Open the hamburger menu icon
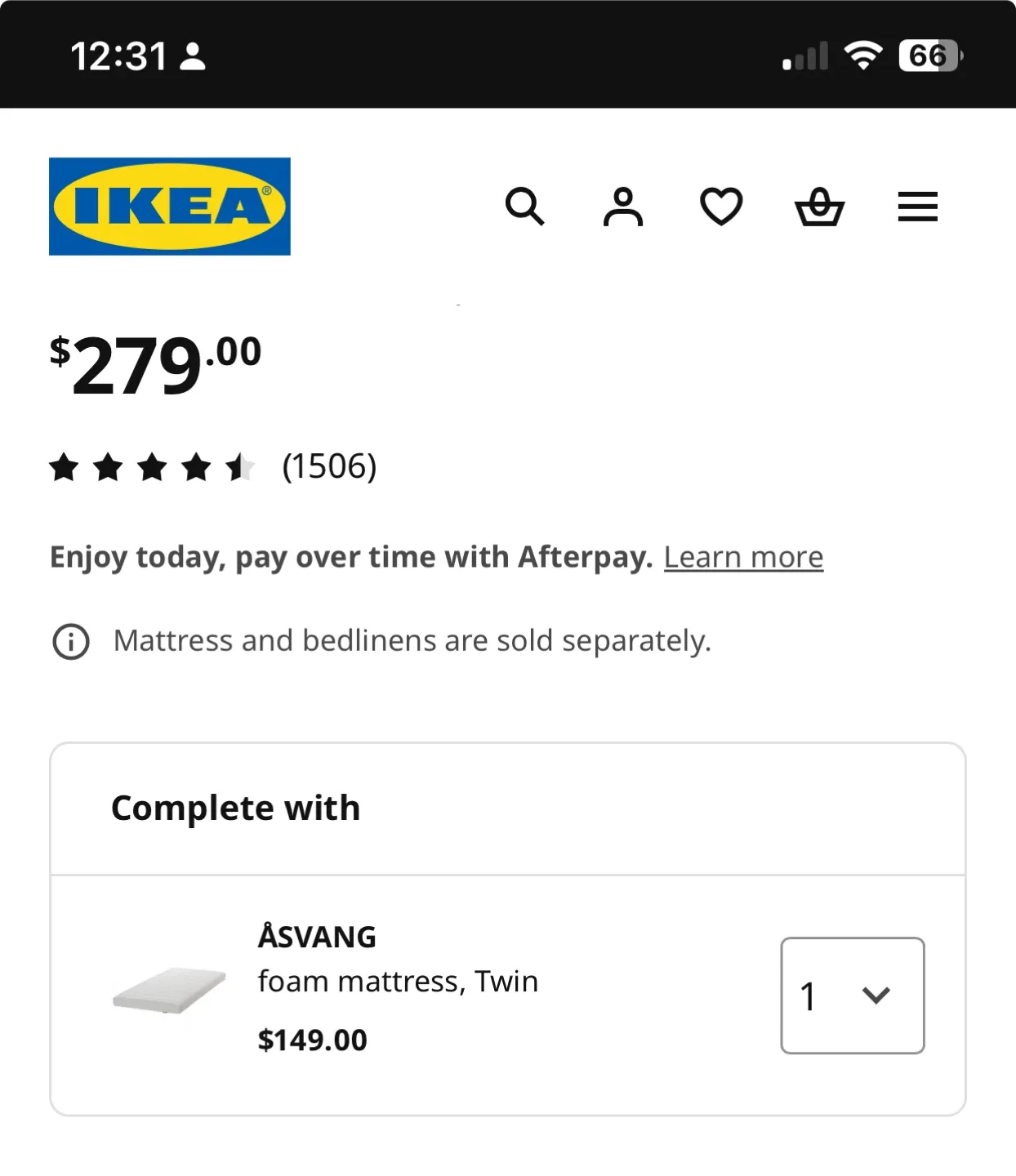The width and height of the screenshot is (1016, 1176). tap(917, 207)
